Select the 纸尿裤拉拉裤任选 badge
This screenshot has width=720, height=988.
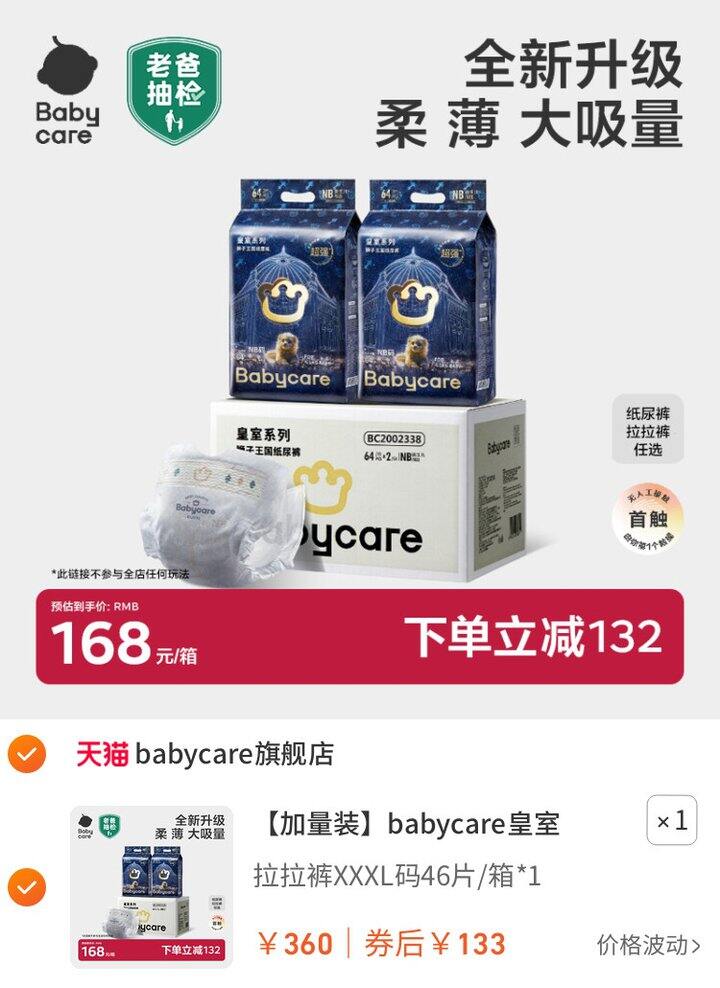tap(650, 427)
